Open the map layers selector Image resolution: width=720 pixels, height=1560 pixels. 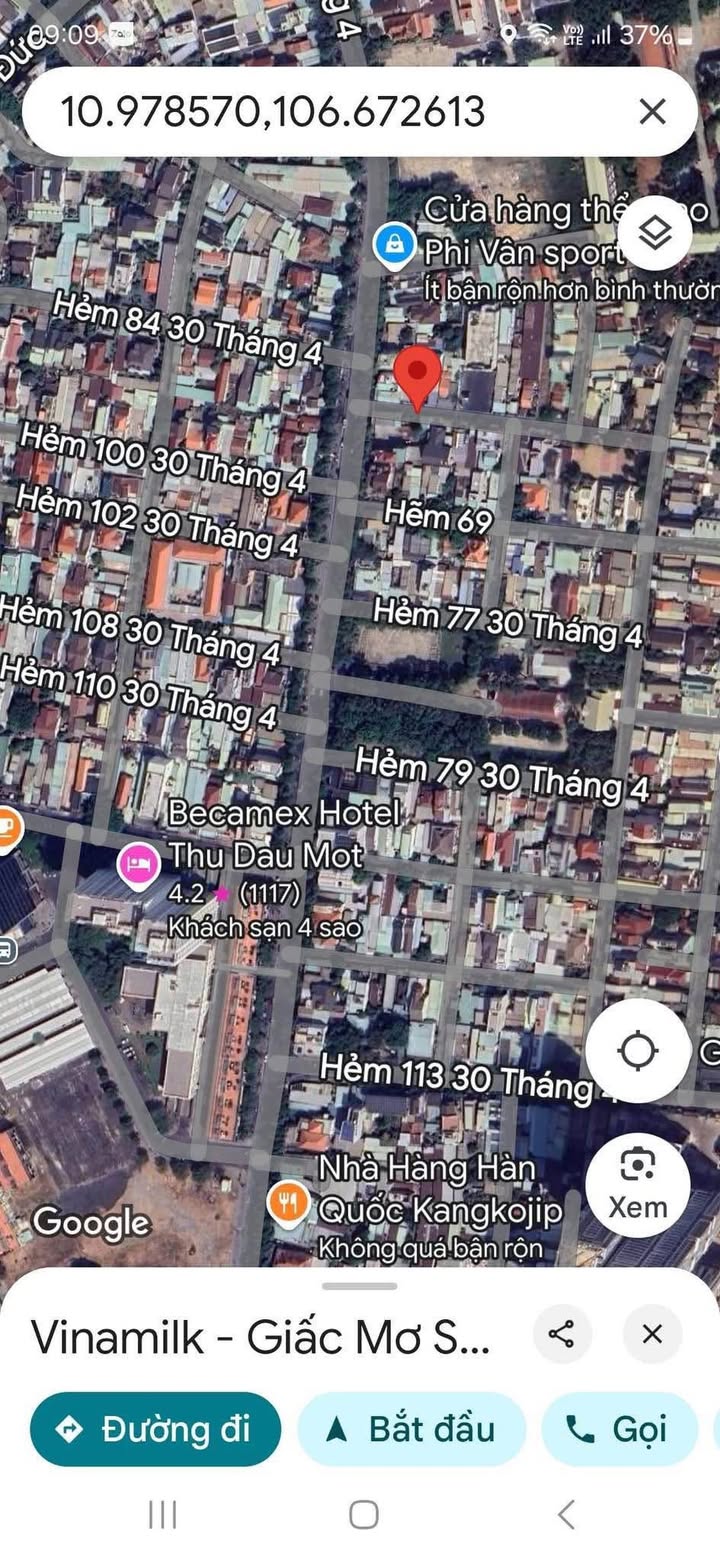[x=655, y=234]
